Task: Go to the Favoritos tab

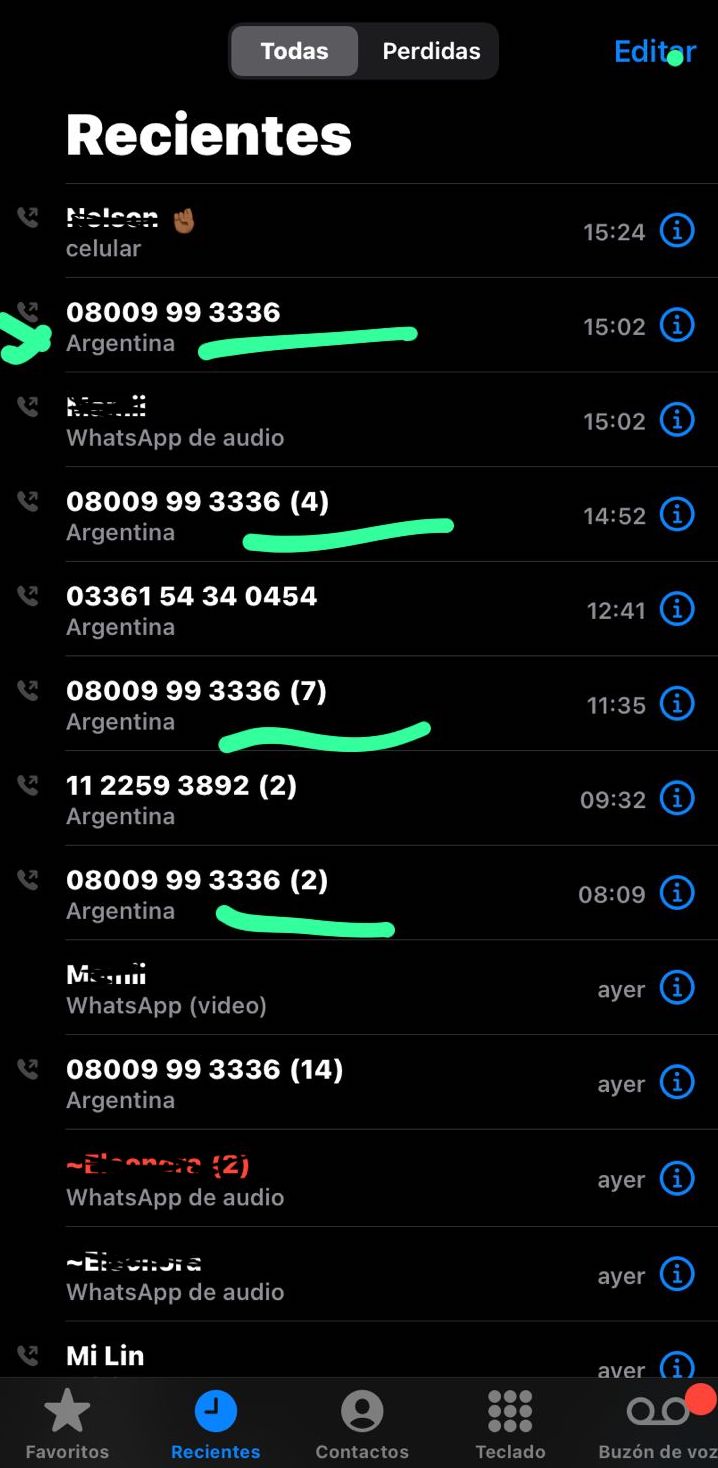Action: [x=67, y=1424]
